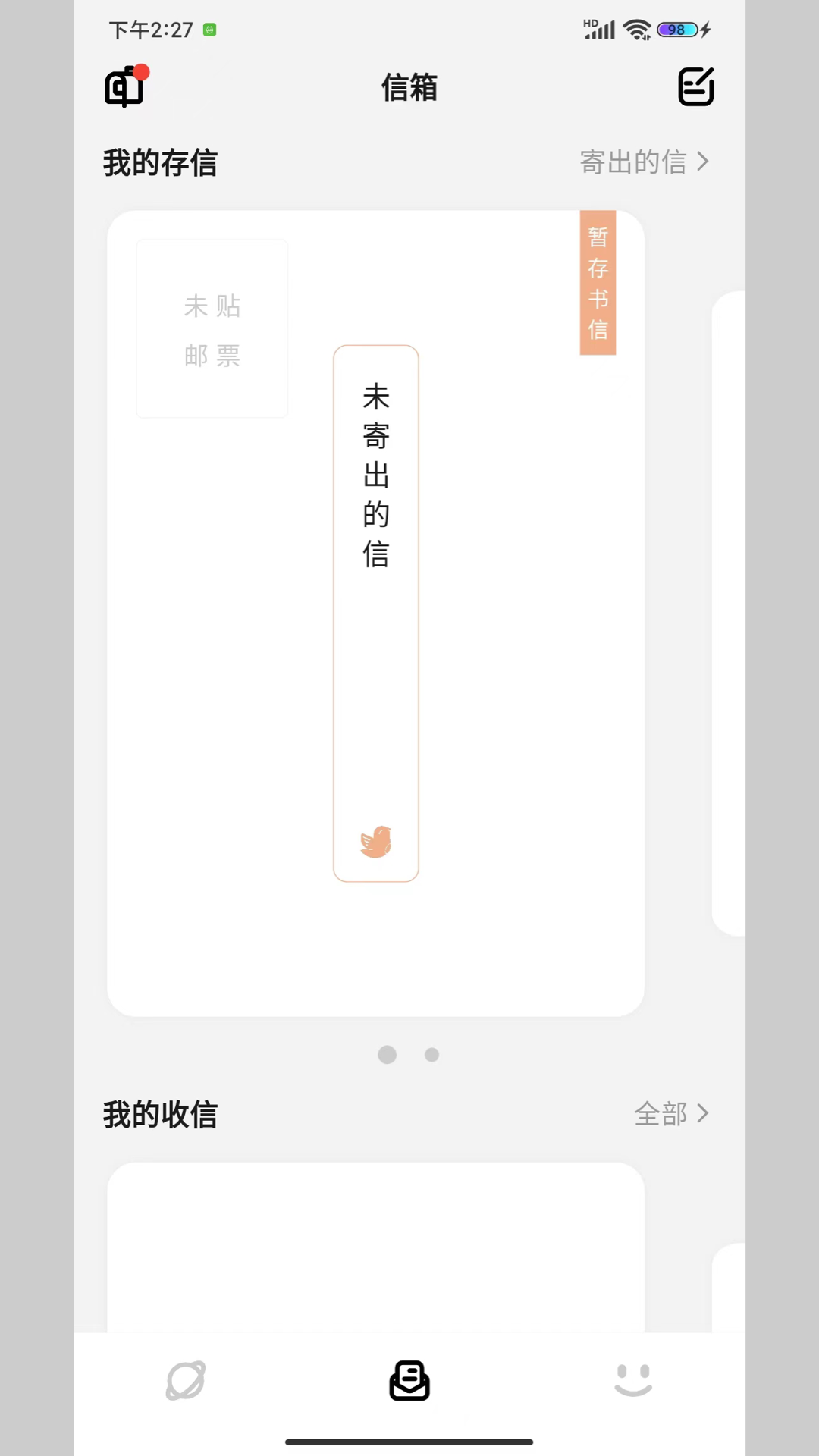Open the mailbox icon with the red dot
The height and width of the screenshot is (1456, 819).
(x=126, y=86)
